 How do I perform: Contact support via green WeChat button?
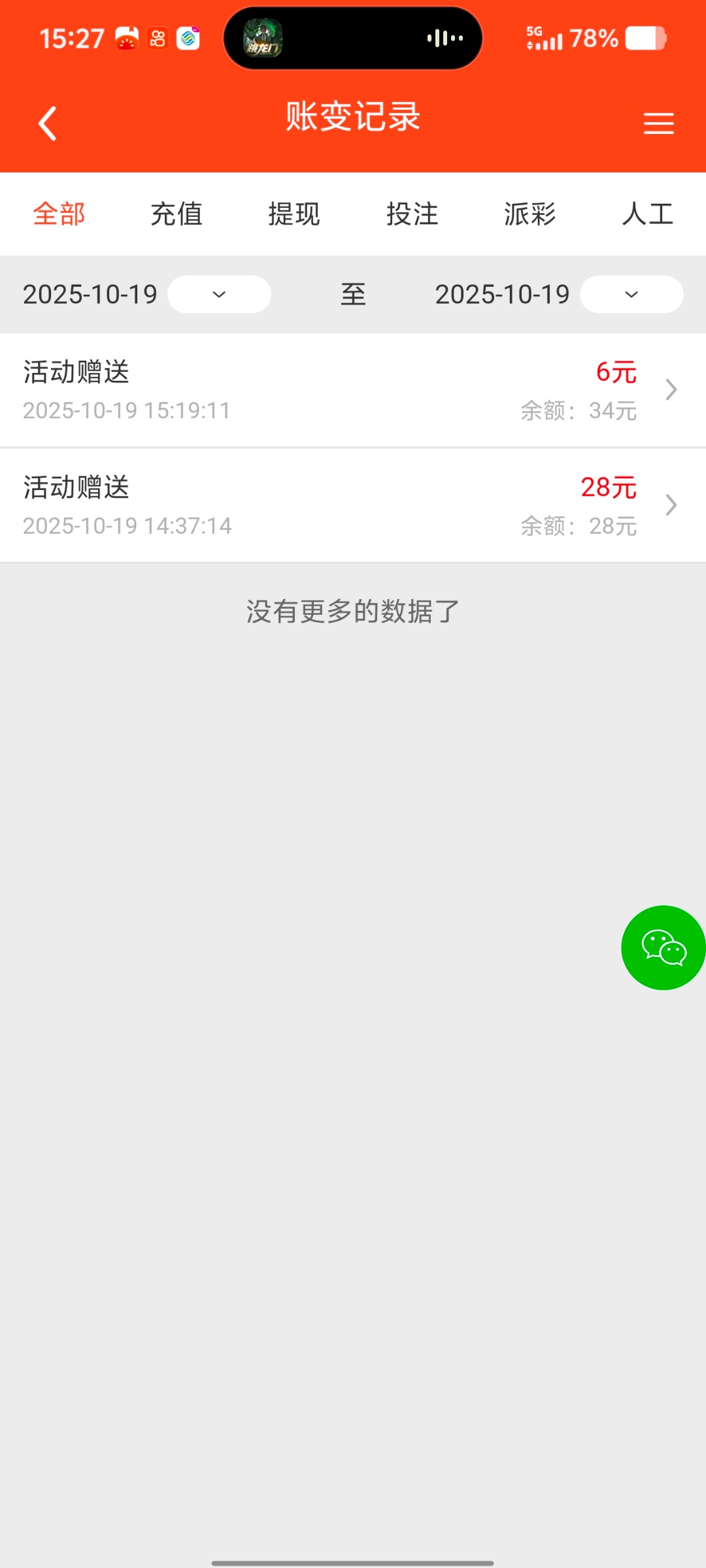tap(663, 947)
